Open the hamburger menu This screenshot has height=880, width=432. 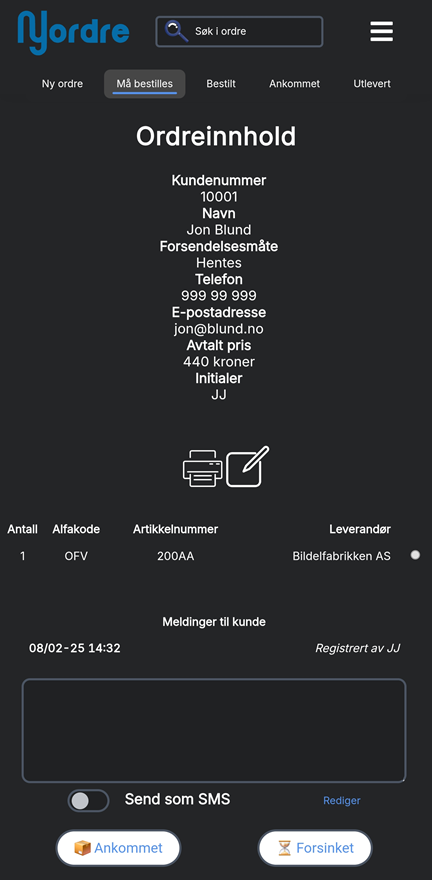coord(382,31)
